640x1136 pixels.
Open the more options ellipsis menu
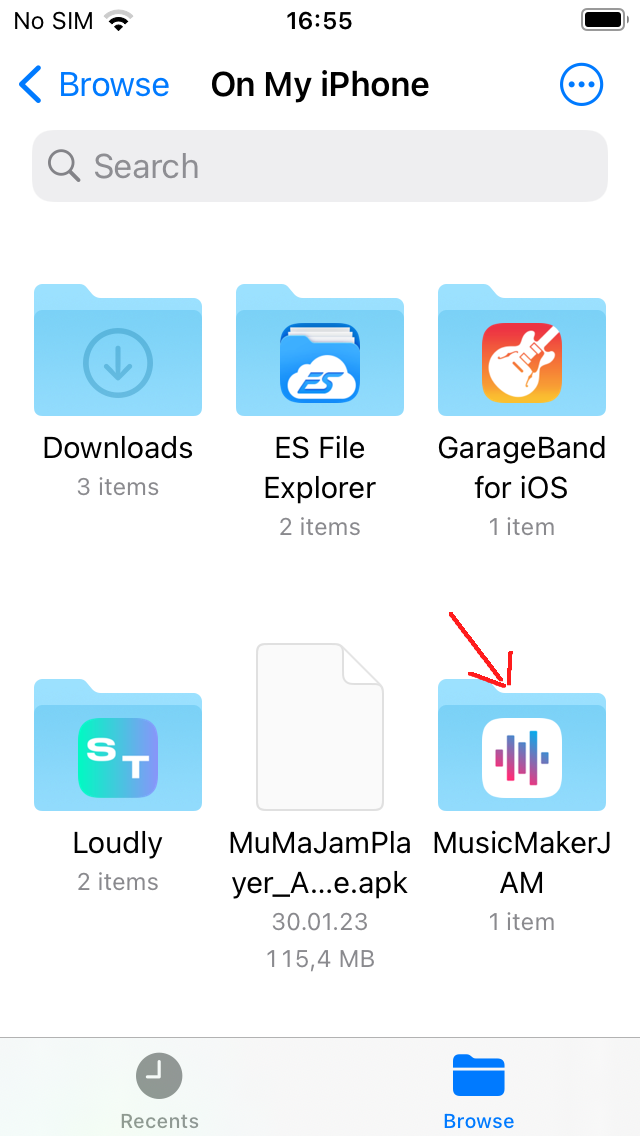[x=581, y=85]
